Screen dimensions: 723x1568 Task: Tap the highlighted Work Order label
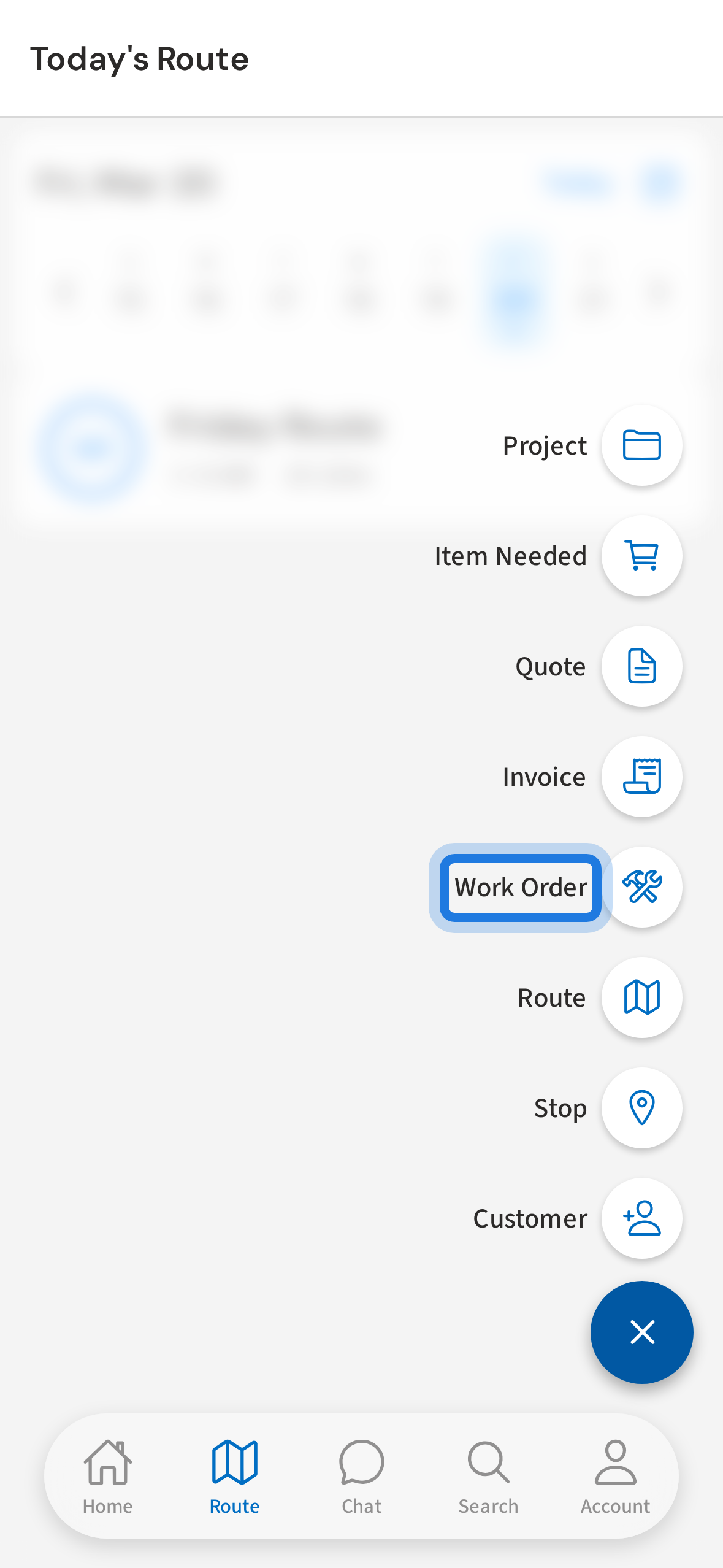pyautogui.click(x=520, y=888)
